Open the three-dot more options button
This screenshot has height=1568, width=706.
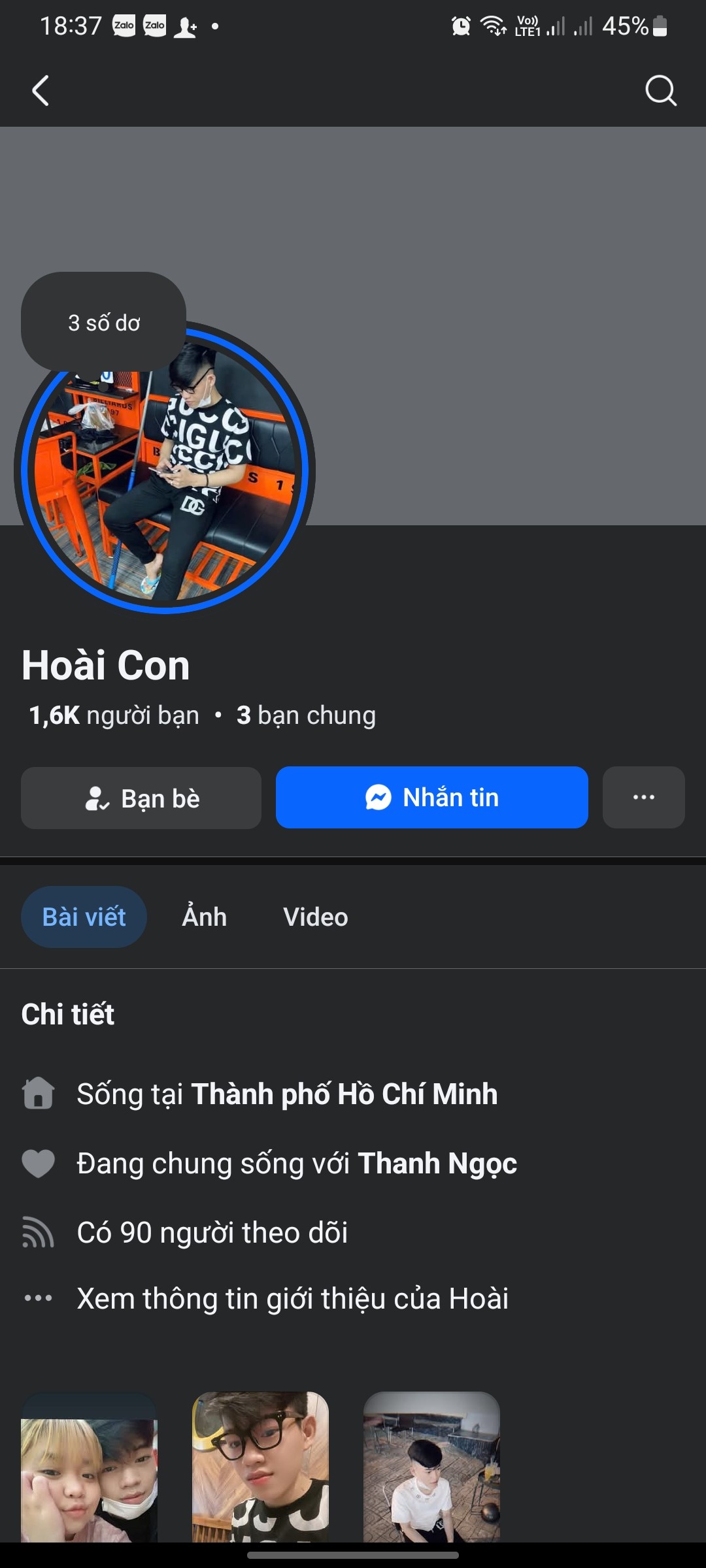[x=644, y=798]
